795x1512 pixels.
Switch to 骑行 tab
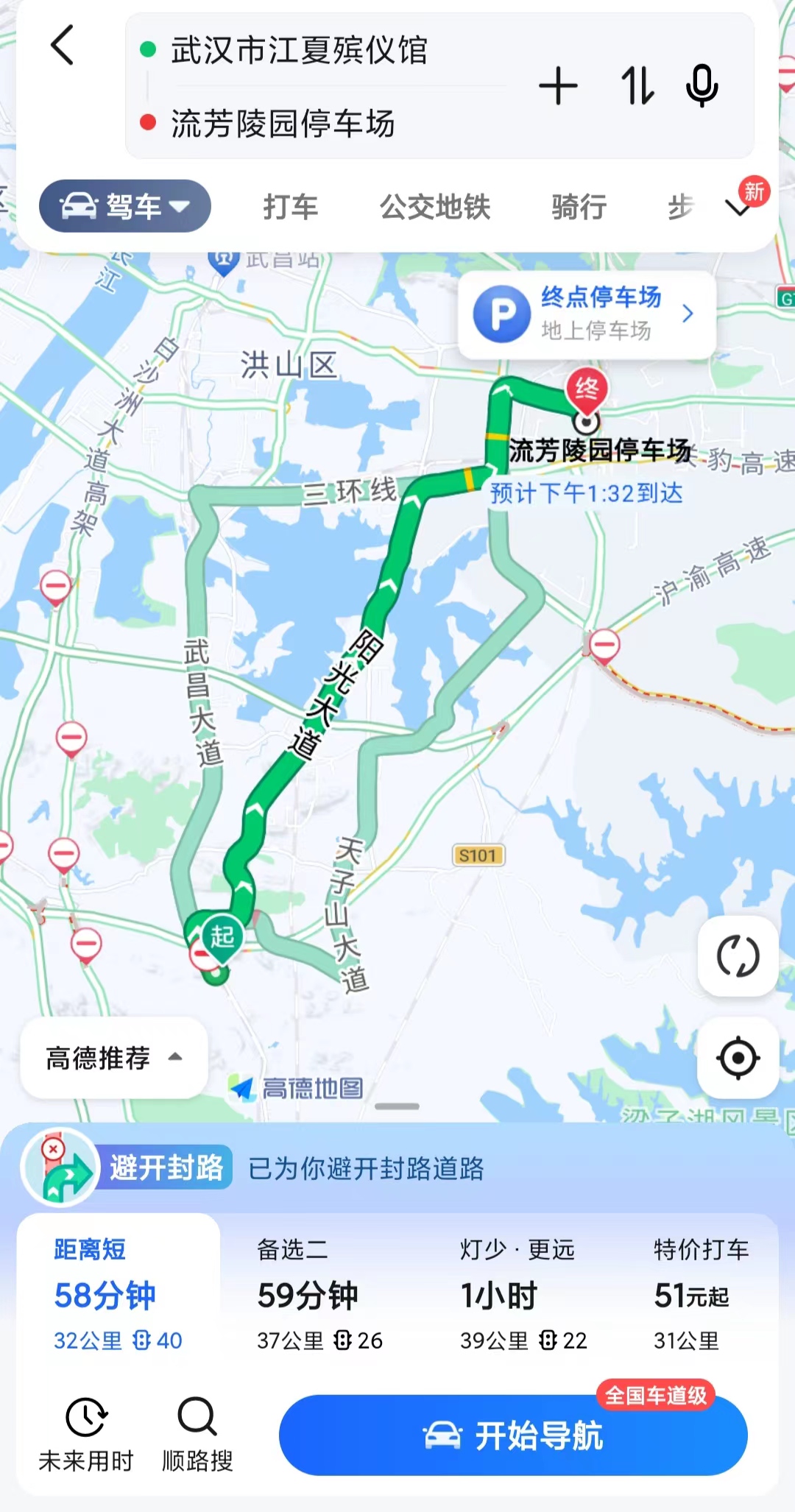(579, 207)
